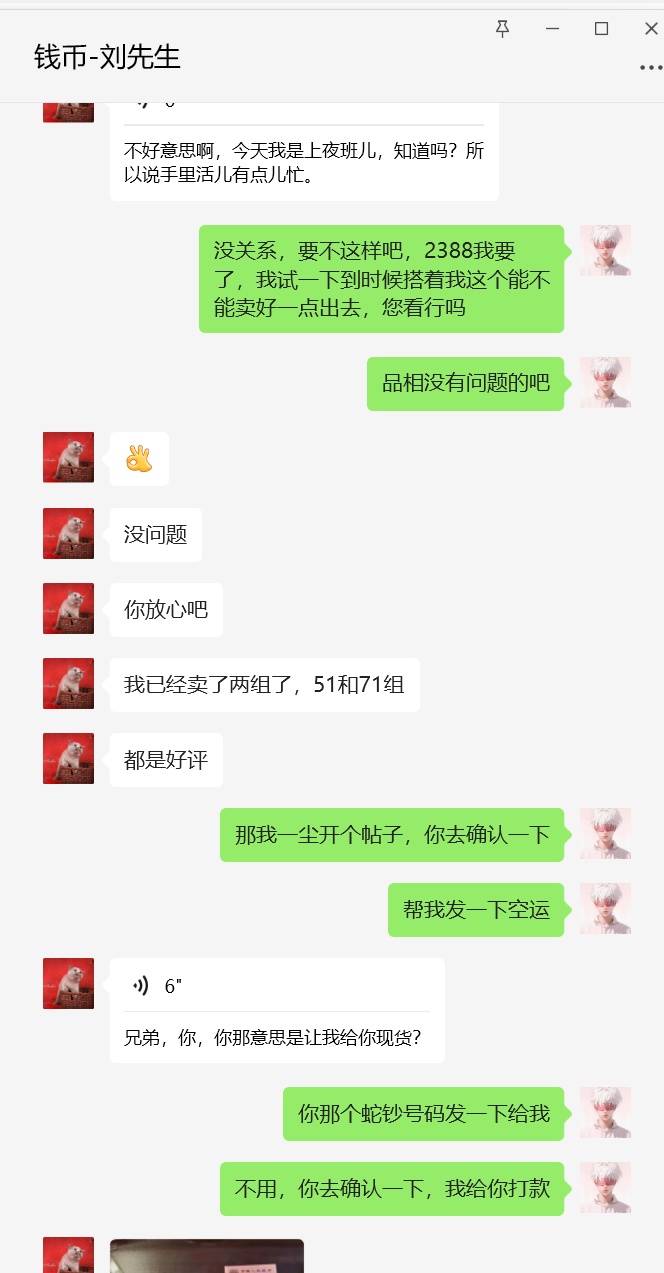Open my avatar beside '帮我发一下空运'

606,908
